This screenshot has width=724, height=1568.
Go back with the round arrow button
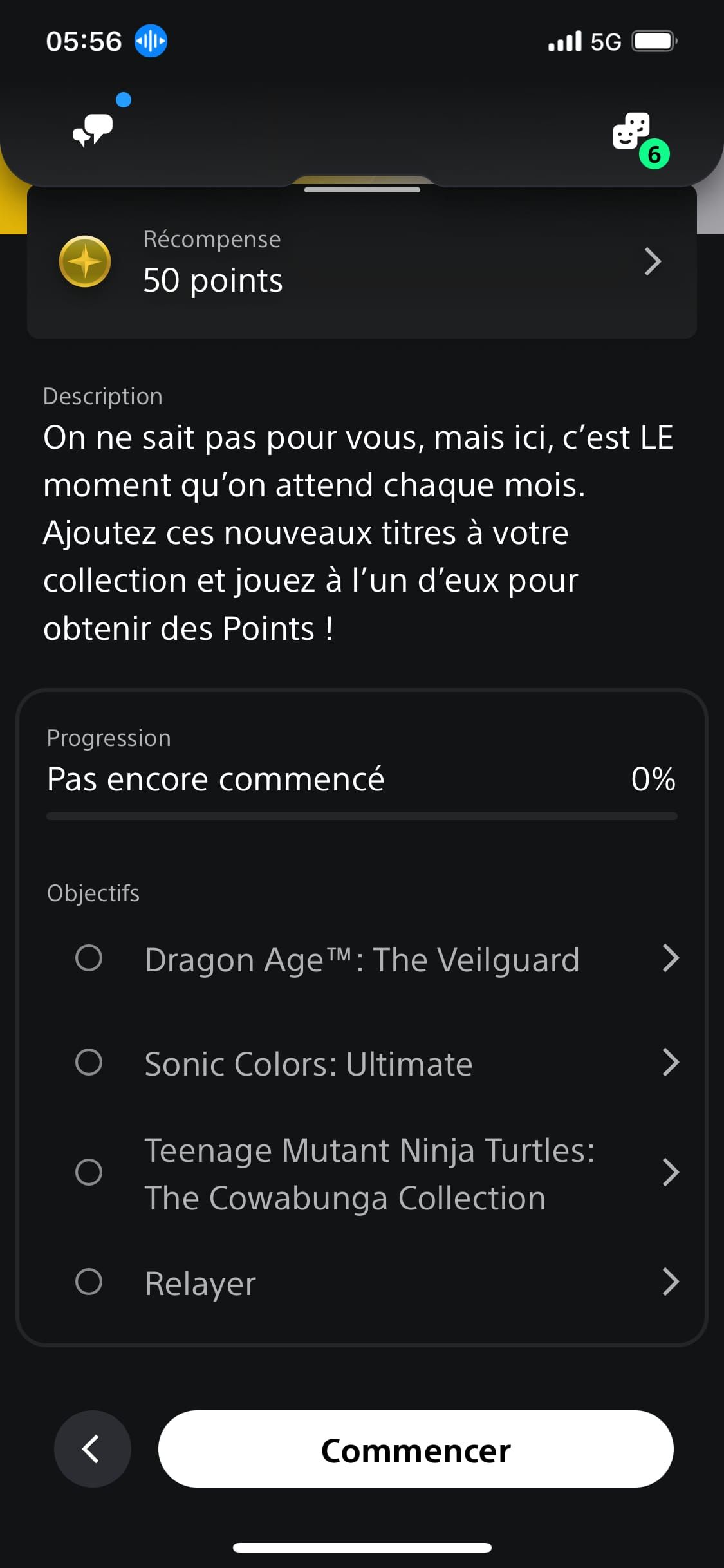pos(93,1450)
